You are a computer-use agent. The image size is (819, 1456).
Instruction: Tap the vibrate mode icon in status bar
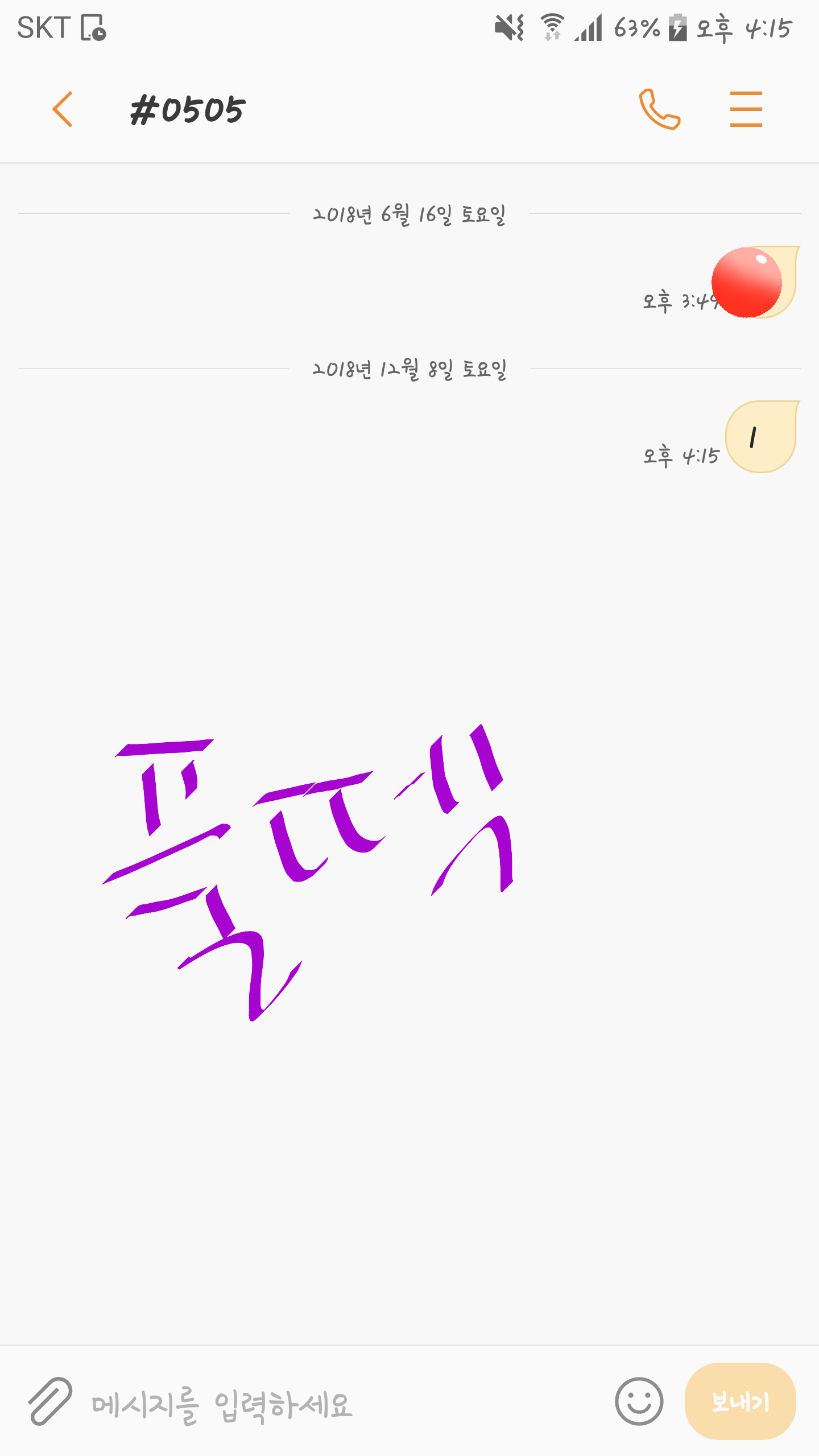coord(510,27)
